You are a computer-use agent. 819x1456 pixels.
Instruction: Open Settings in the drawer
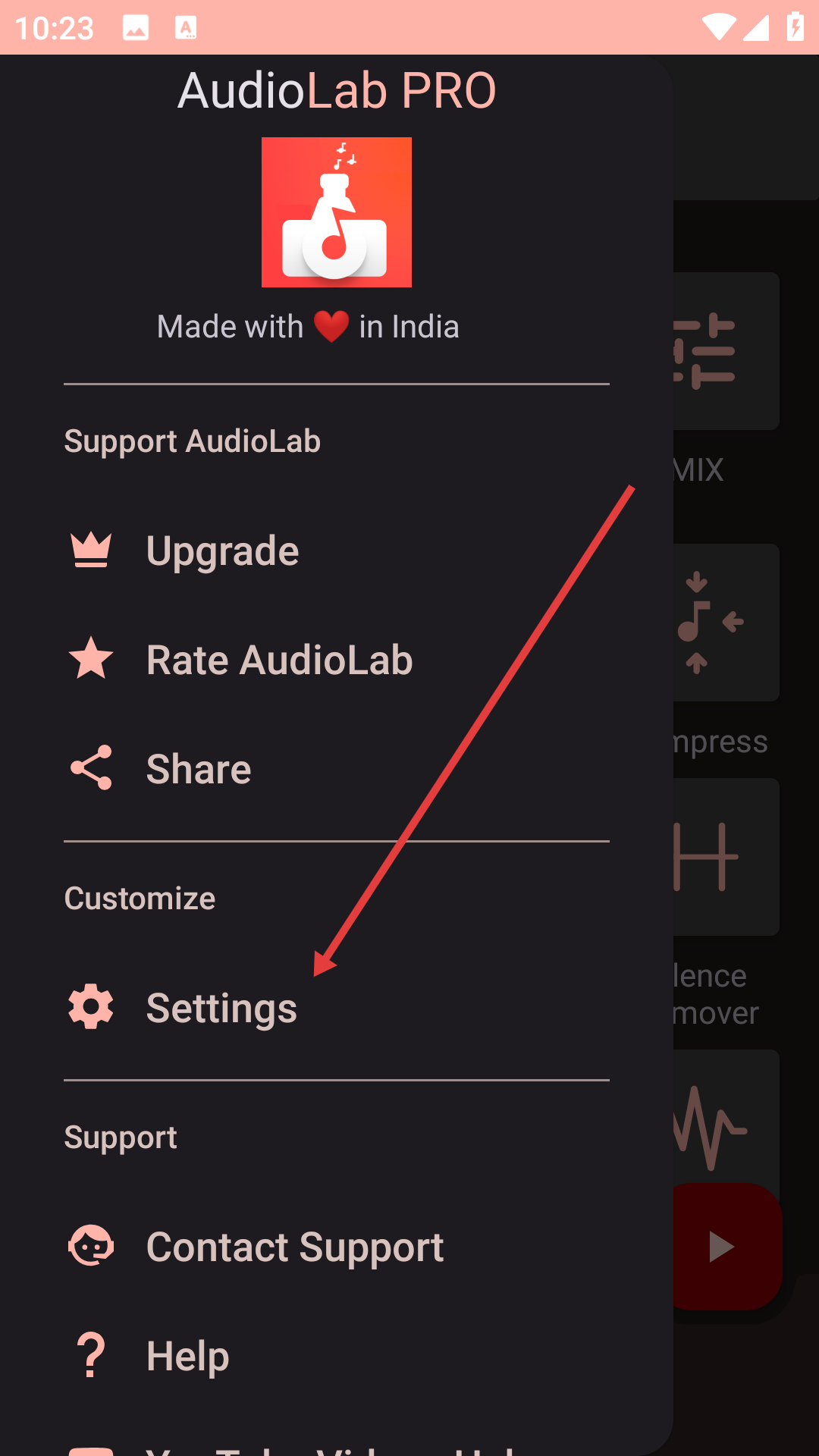point(221,1009)
